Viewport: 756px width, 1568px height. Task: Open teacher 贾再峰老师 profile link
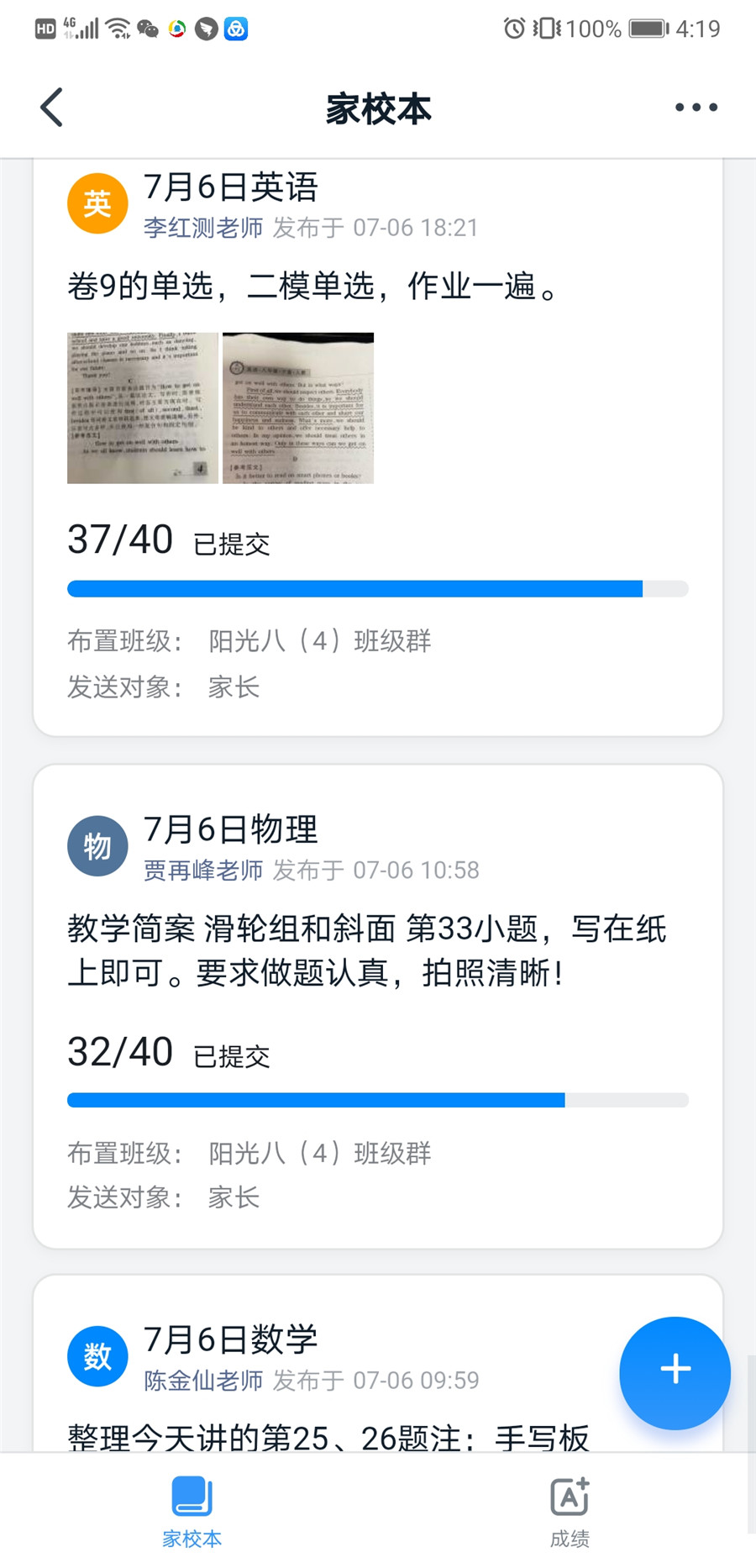[203, 870]
